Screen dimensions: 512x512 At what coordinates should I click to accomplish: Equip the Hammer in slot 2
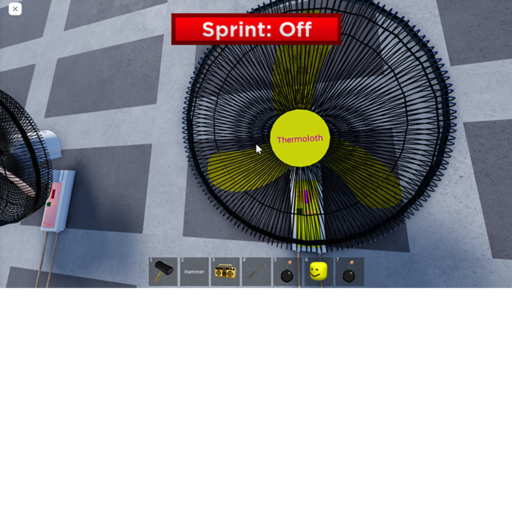tap(194, 271)
